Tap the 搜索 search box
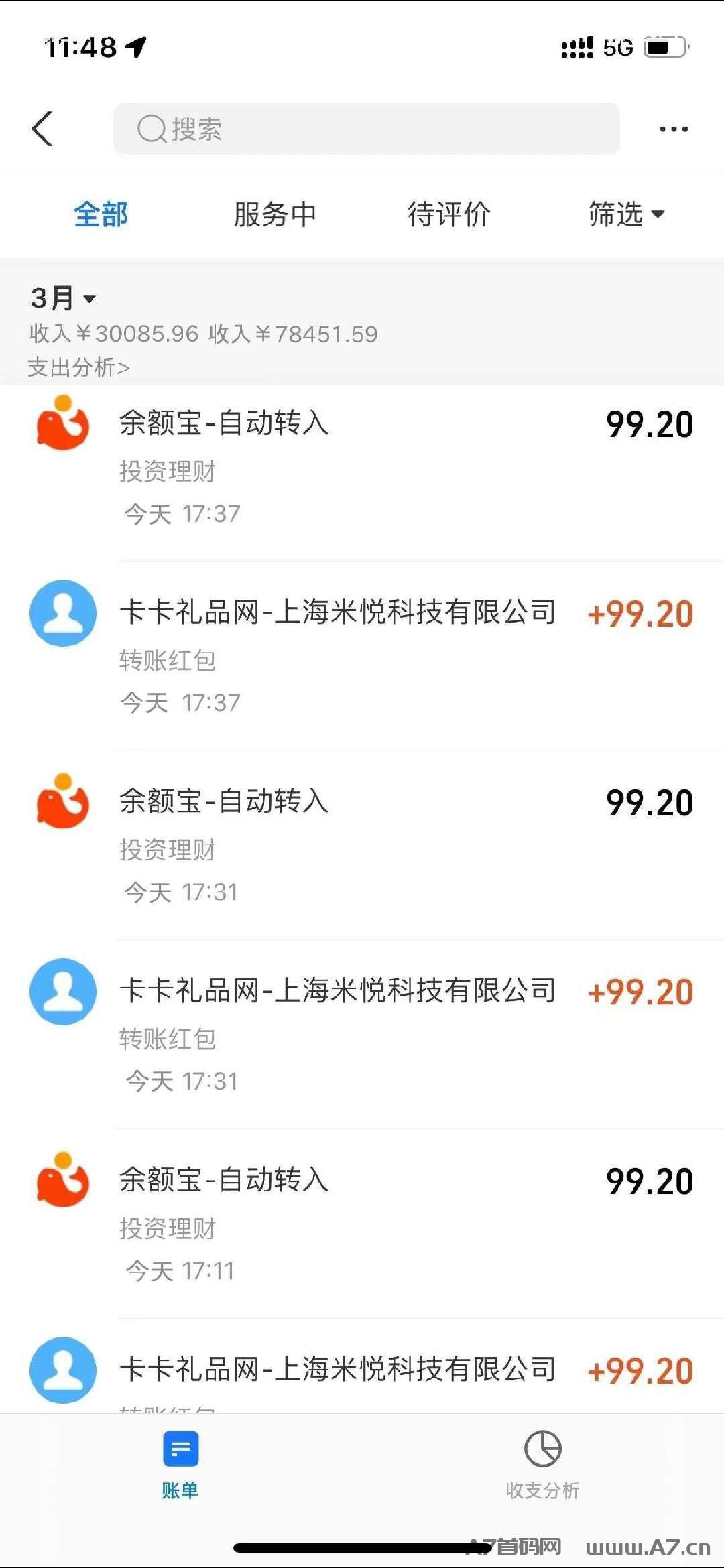The width and height of the screenshot is (724, 1568). click(x=366, y=129)
